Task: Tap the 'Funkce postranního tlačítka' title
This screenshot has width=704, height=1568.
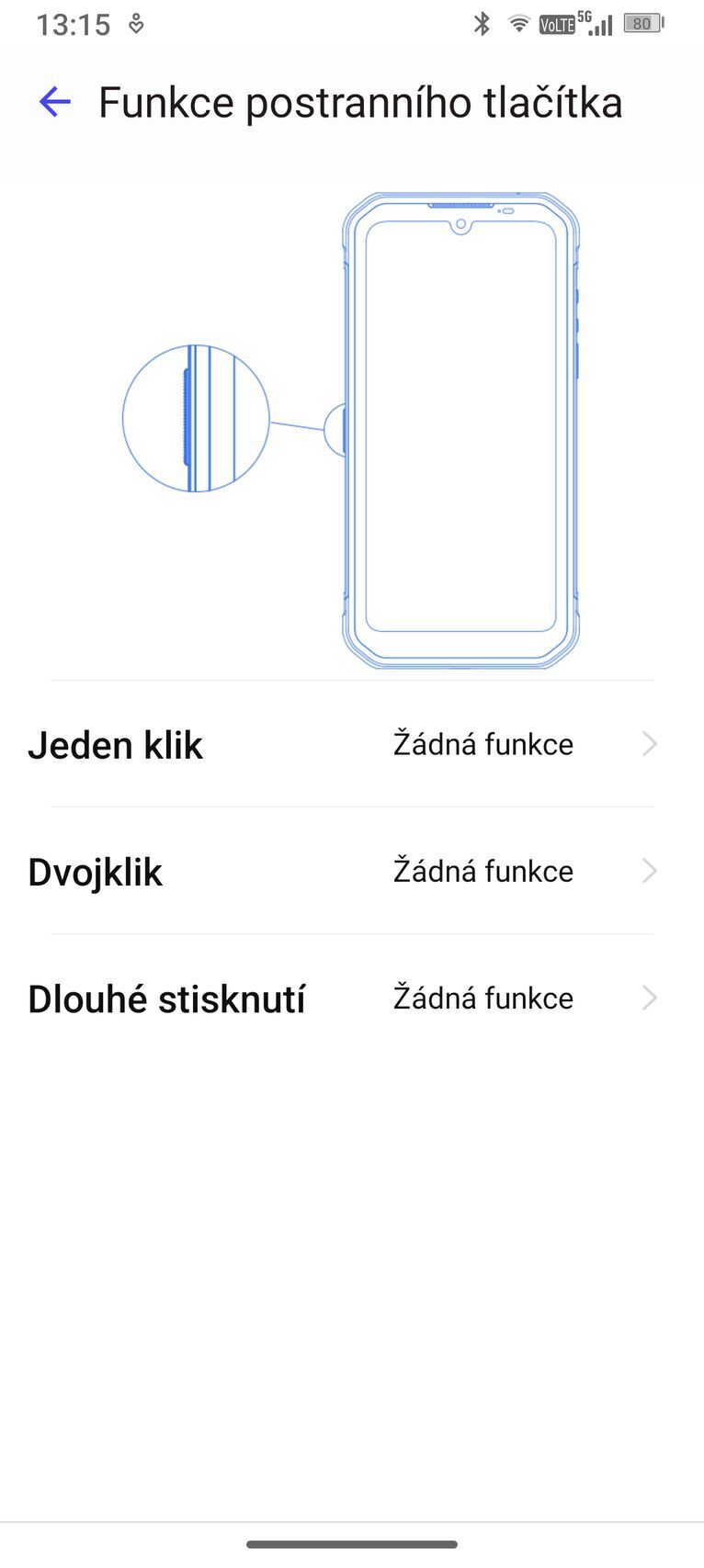Action: pyautogui.click(x=362, y=102)
